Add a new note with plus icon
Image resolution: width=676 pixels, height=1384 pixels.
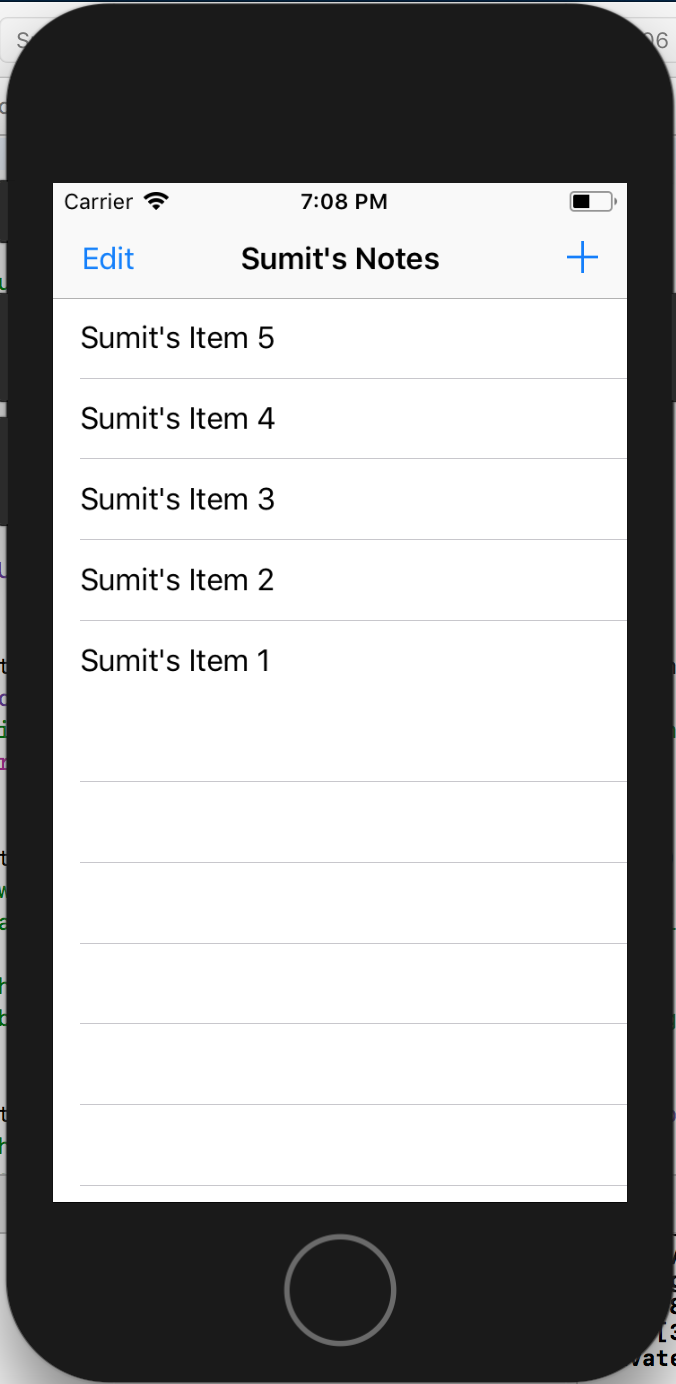582,258
